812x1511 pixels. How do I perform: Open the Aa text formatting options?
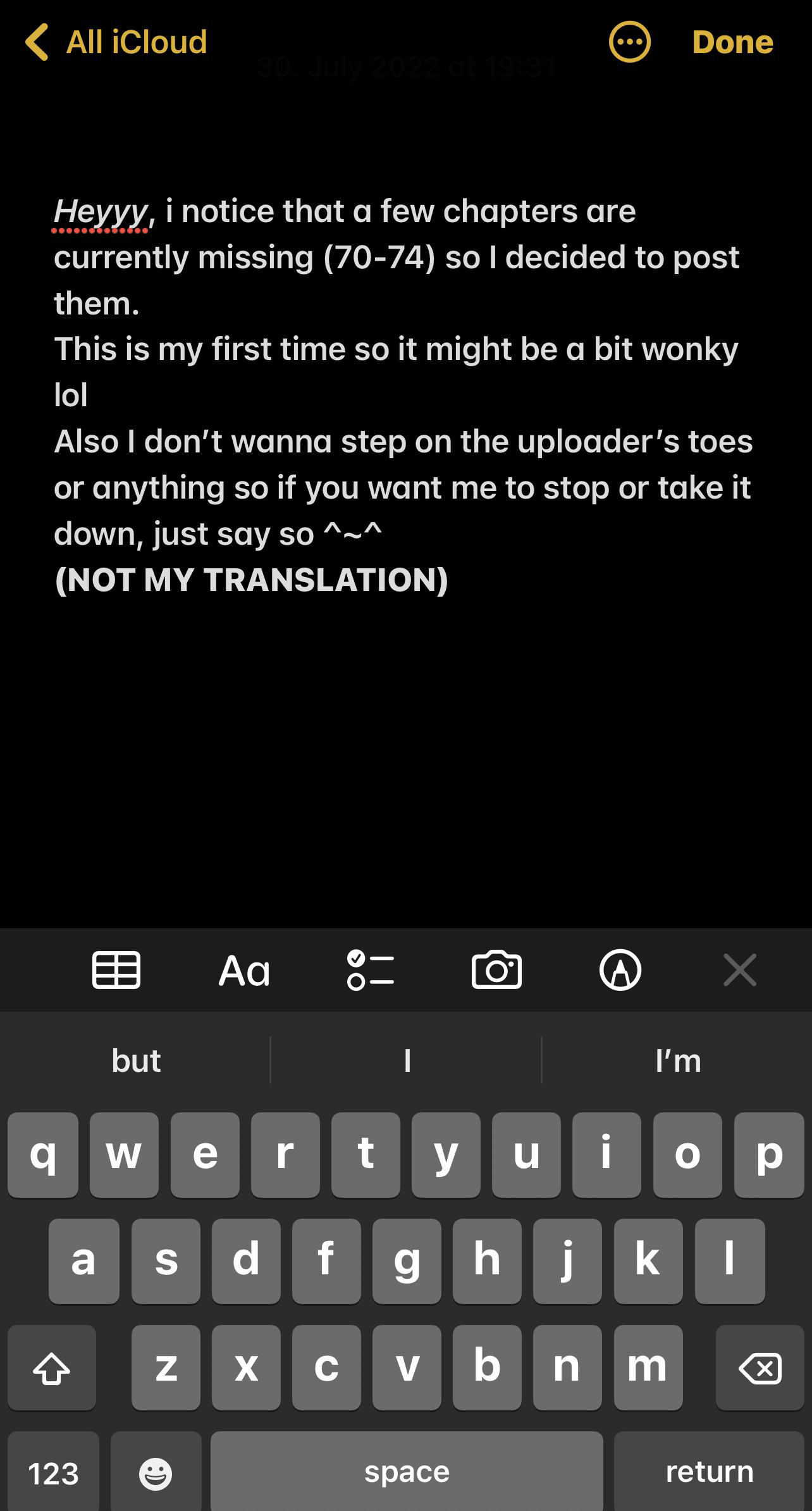coord(244,970)
